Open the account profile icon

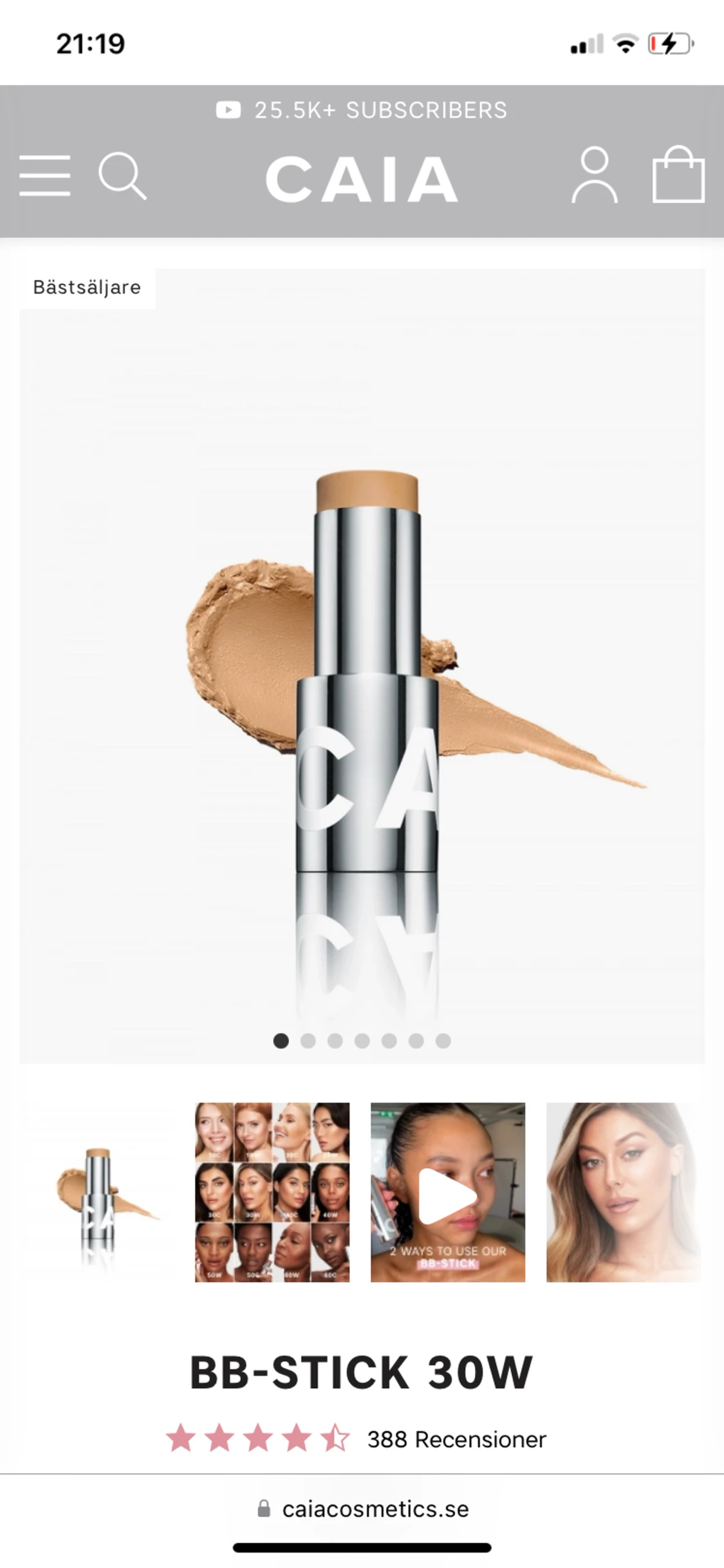[x=595, y=175]
